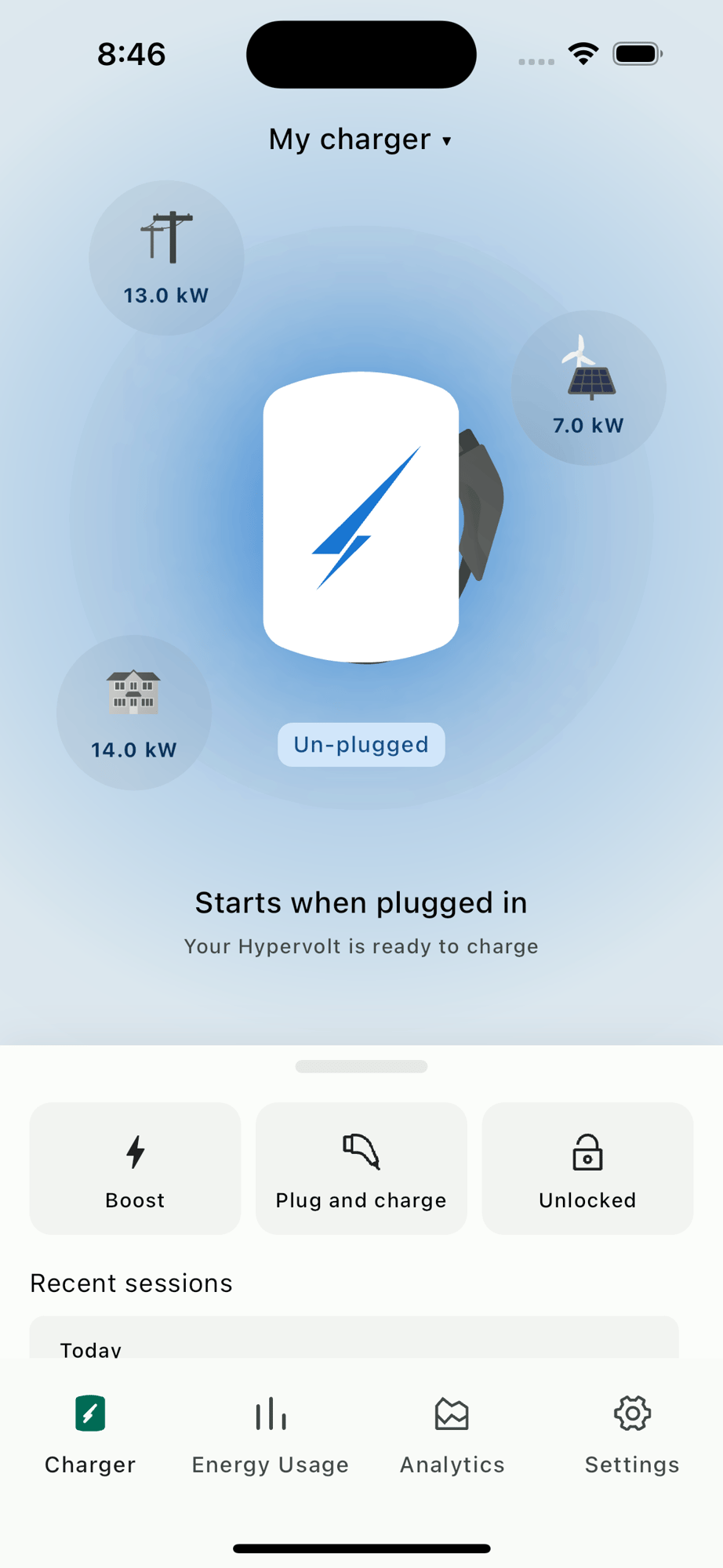Expand the Recent sessions sheet handle
This screenshot has height=1568, width=723.
pyautogui.click(x=361, y=1065)
